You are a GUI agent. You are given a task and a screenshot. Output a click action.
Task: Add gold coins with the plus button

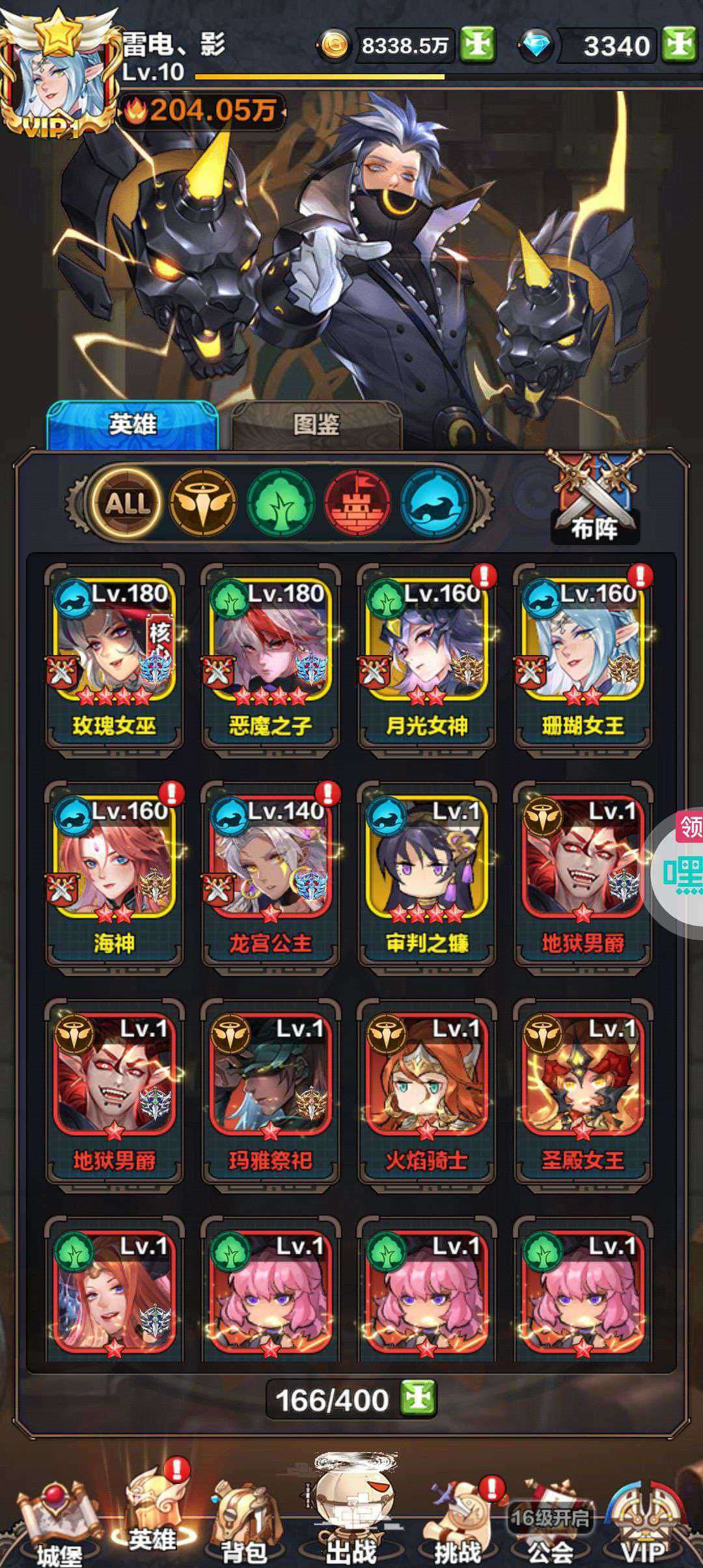point(478,45)
